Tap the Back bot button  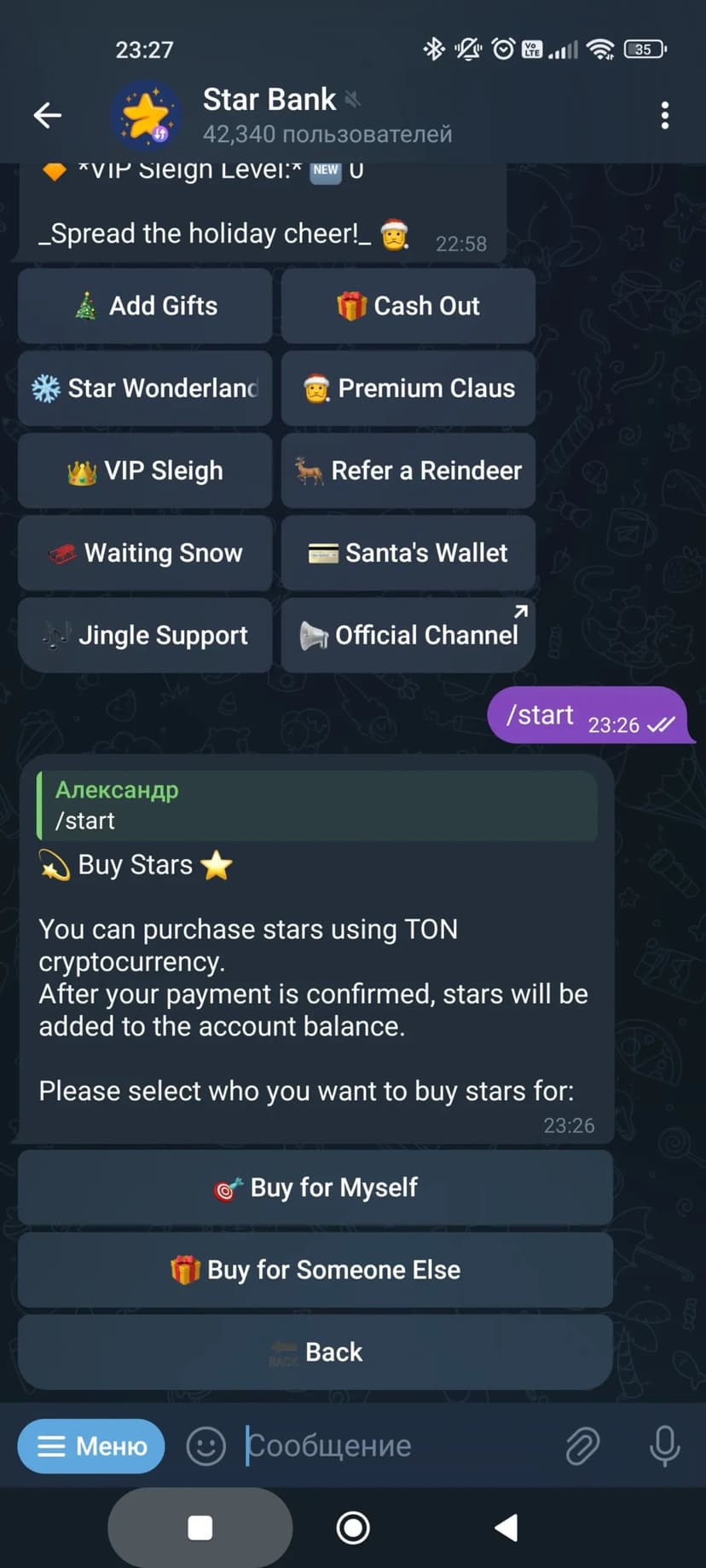click(x=315, y=1352)
